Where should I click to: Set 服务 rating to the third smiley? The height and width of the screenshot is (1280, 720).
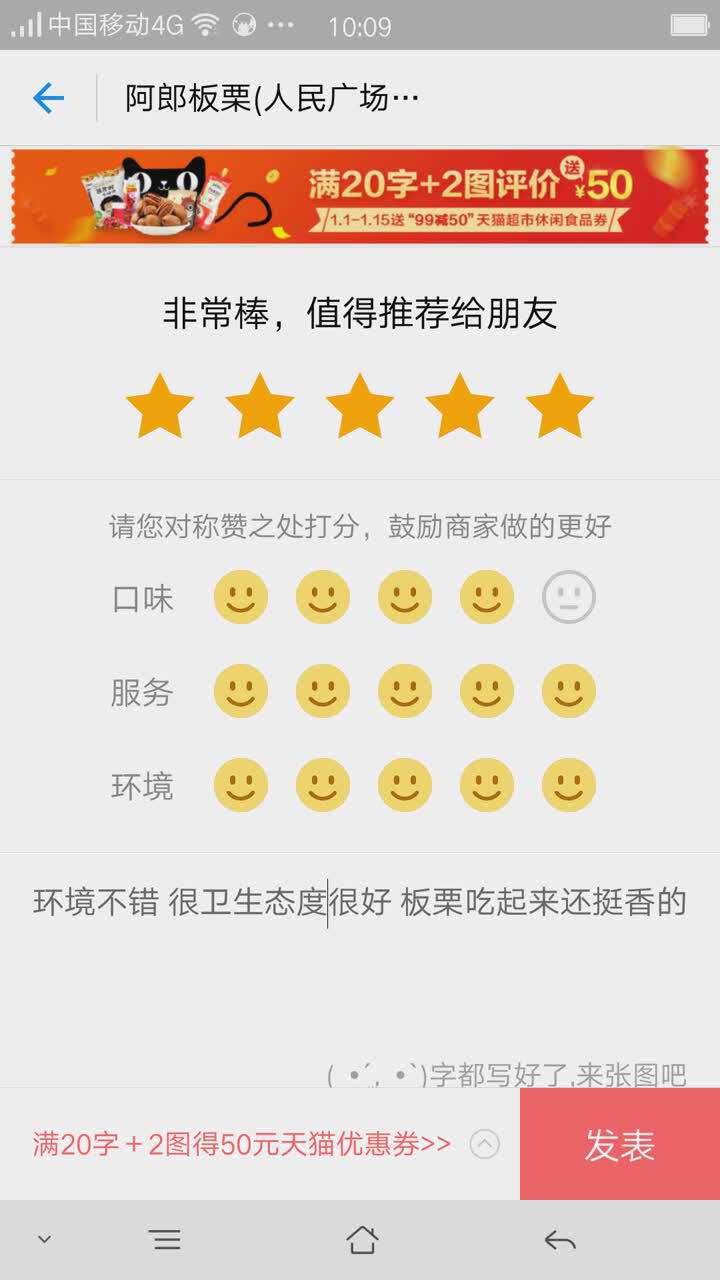(405, 691)
